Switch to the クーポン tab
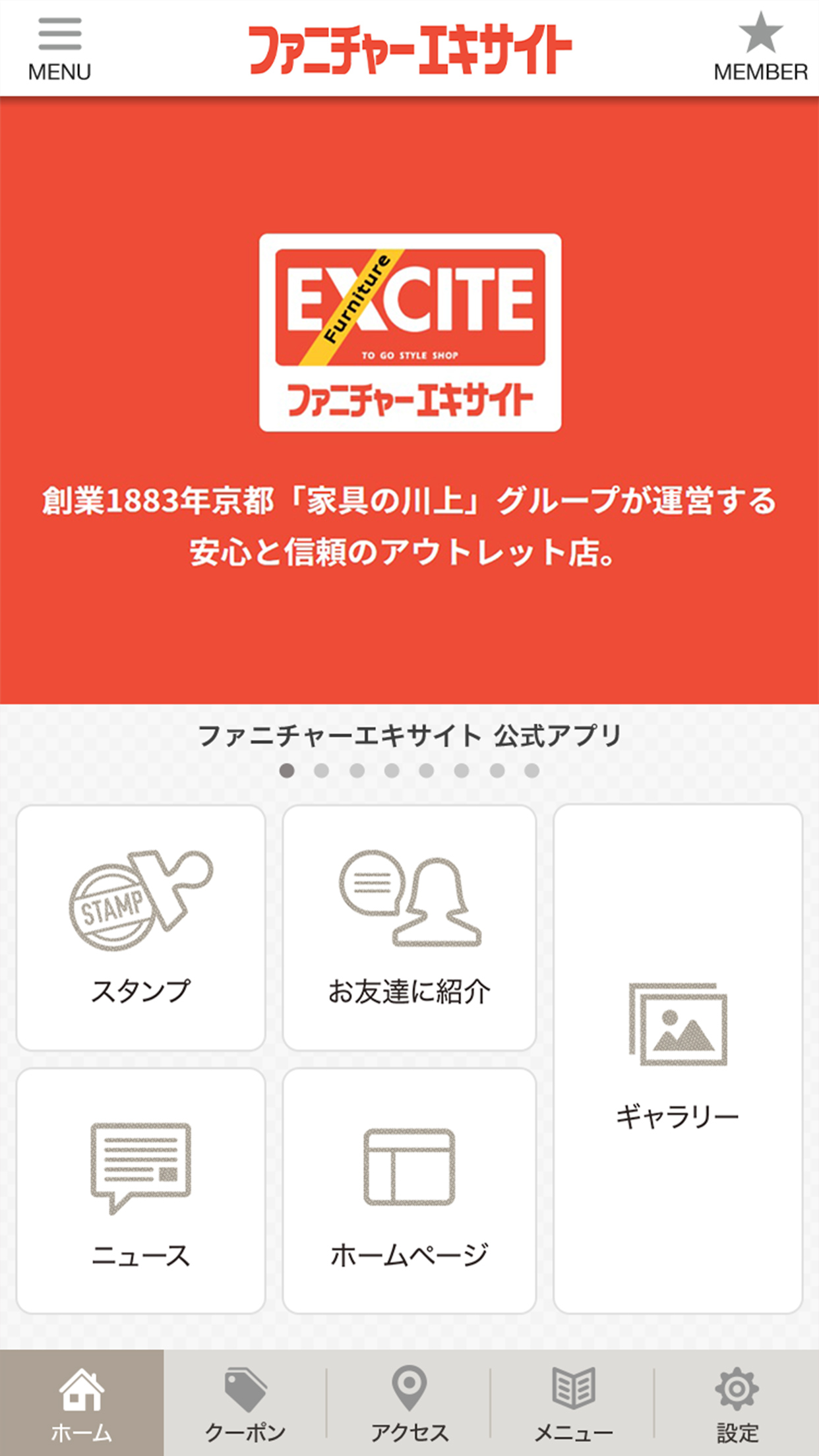 [245, 1403]
